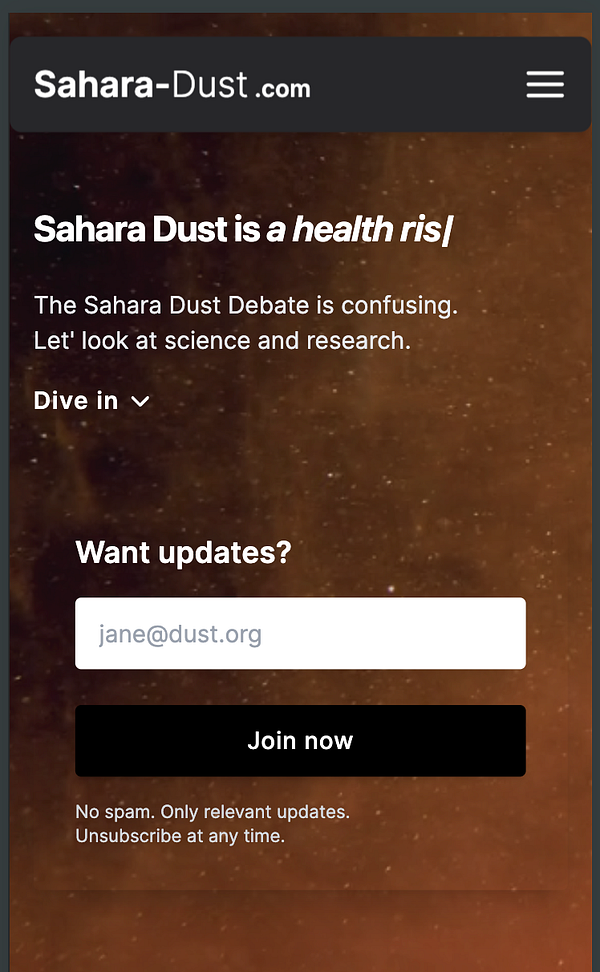Open the hamburger navigation menu
Image resolution: width=600 pixels, height=972 pixels.
click(x=545, y=85)
